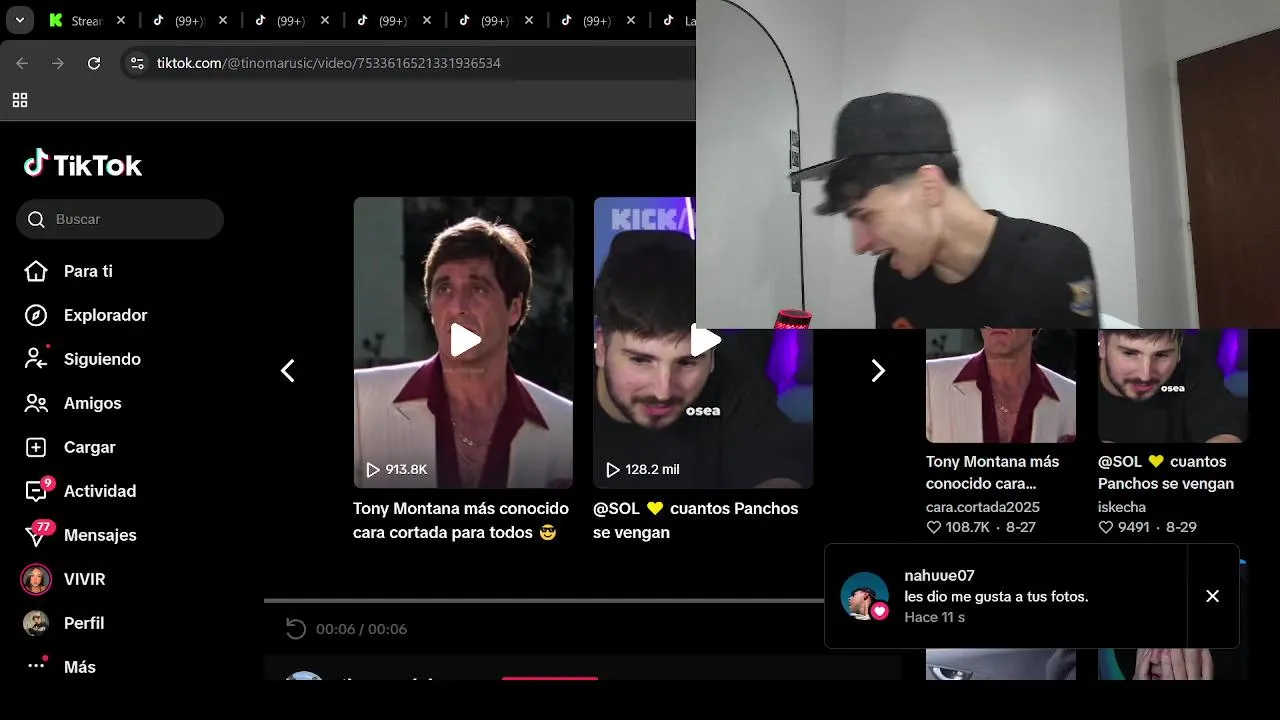Open the Explorador section
This screenshot has width=1280, height=720.
coord(104,315)
